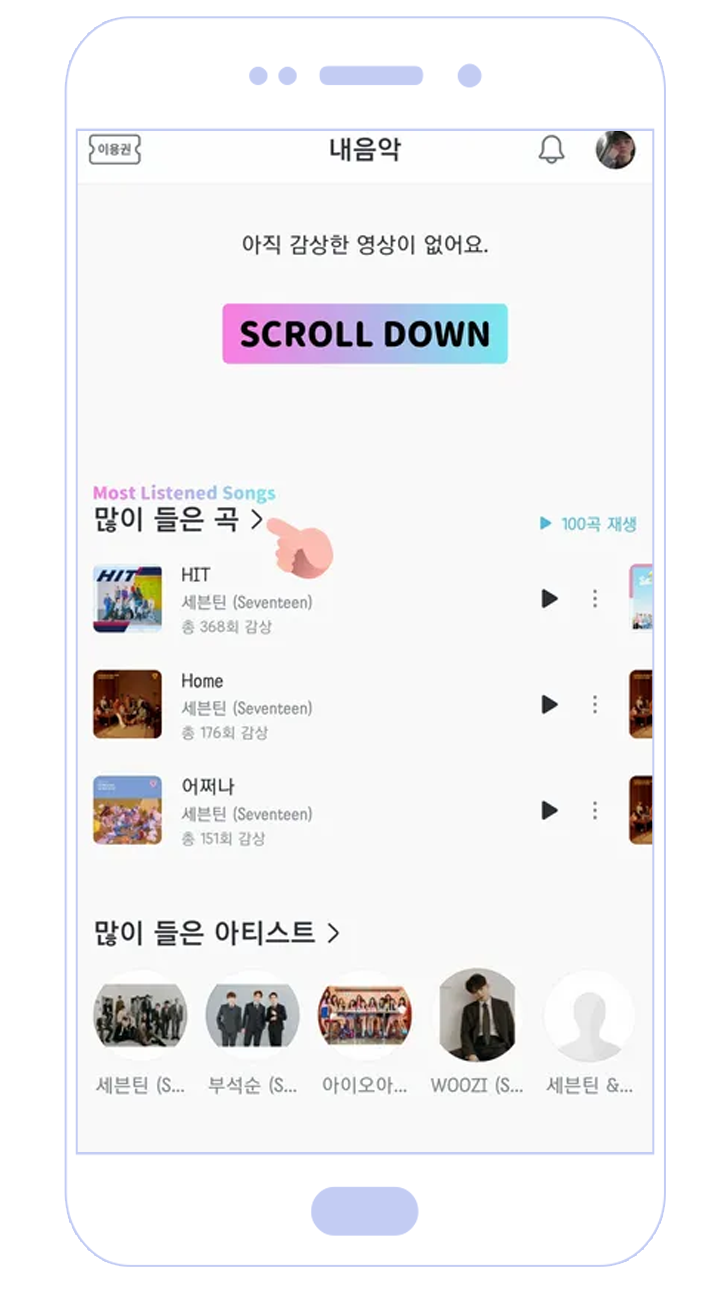Open the 아이오아이 artist profile
This screenshot has width=714, height=1308.
point(364,1032)
